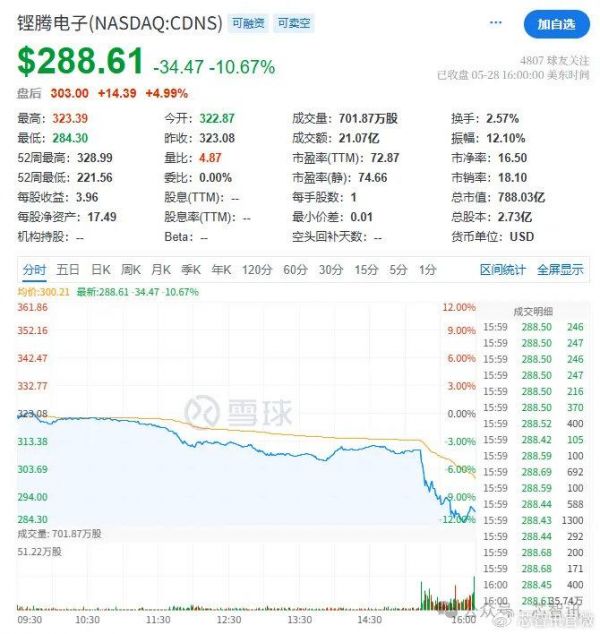View the chart in 全屏显示 fullscreen
Image resolution: width=600 pixels, height=634 pixels.
pyautogui.click(x=560, y=269)
